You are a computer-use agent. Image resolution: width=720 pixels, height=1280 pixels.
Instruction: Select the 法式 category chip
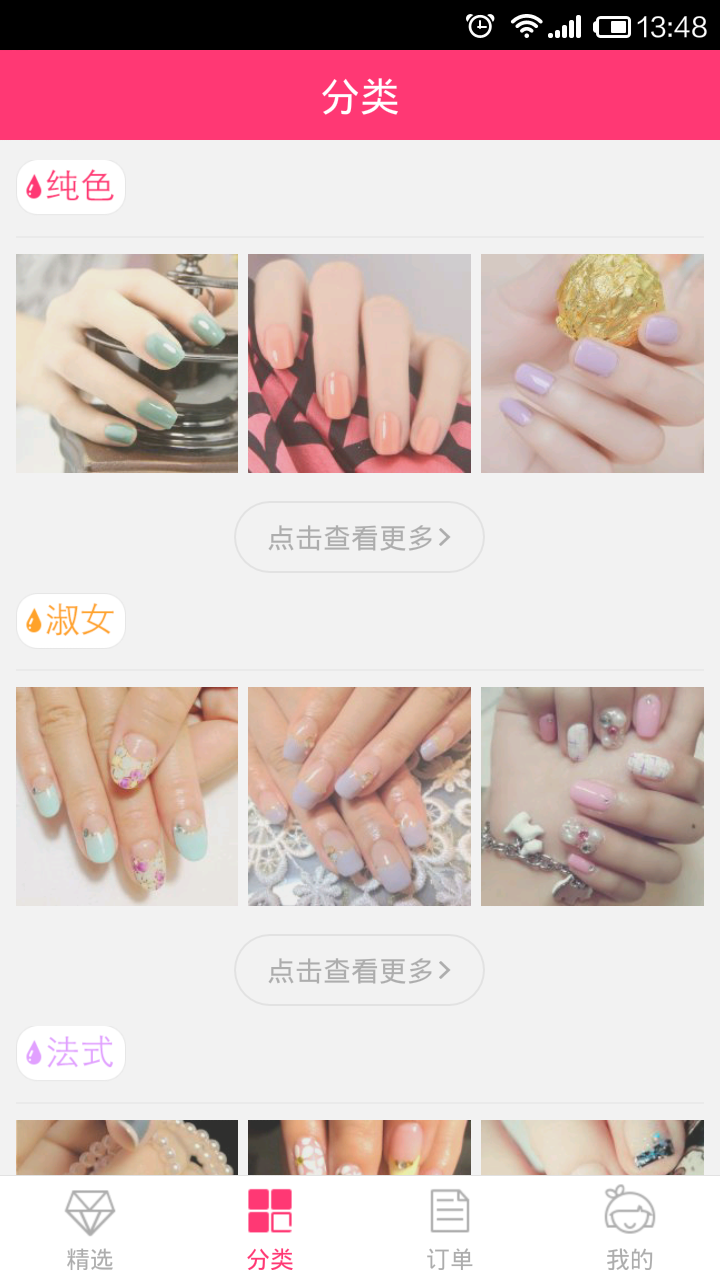pyautogui.click(x=71, y=1053)
